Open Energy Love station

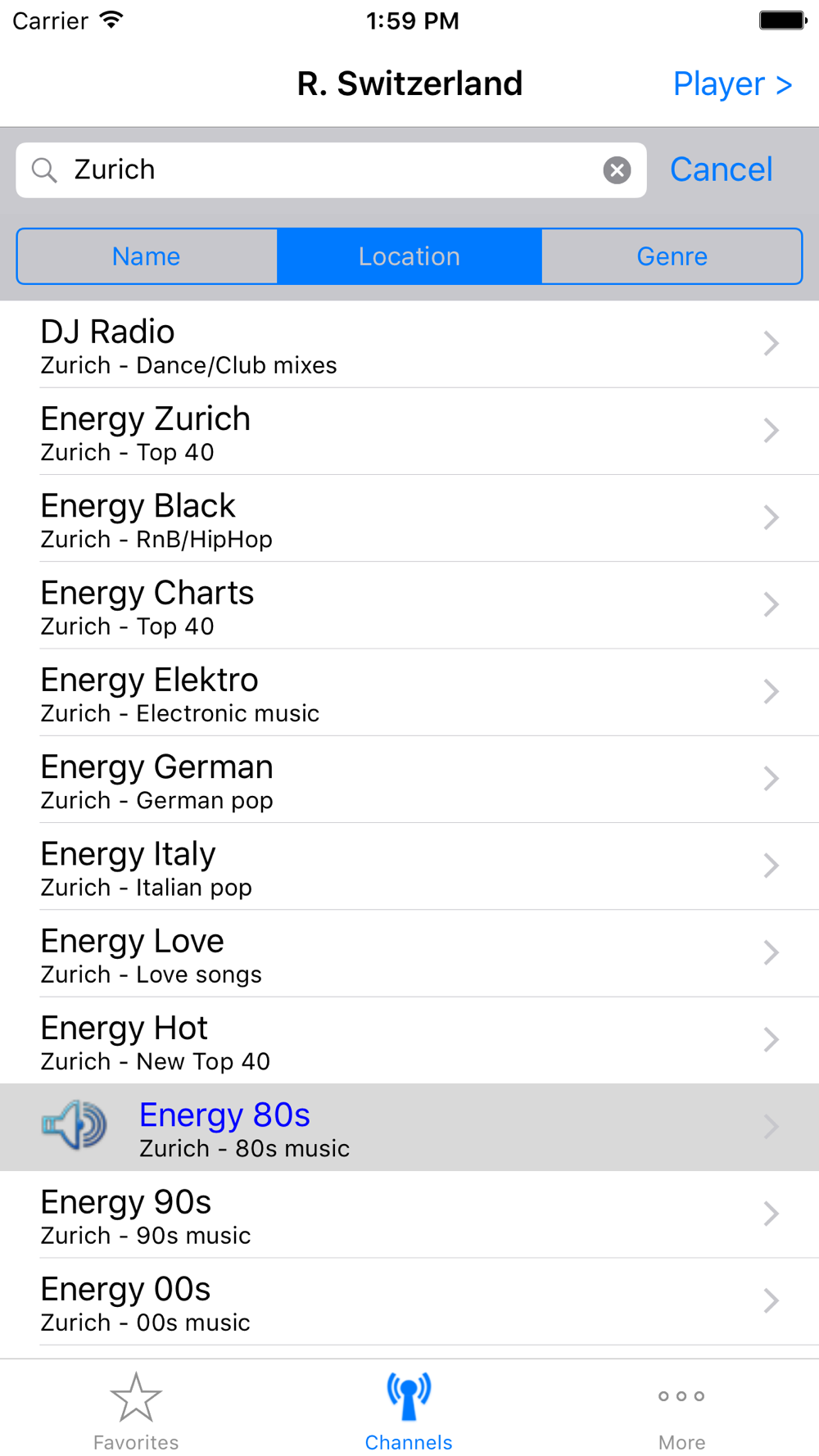point(409,953)
